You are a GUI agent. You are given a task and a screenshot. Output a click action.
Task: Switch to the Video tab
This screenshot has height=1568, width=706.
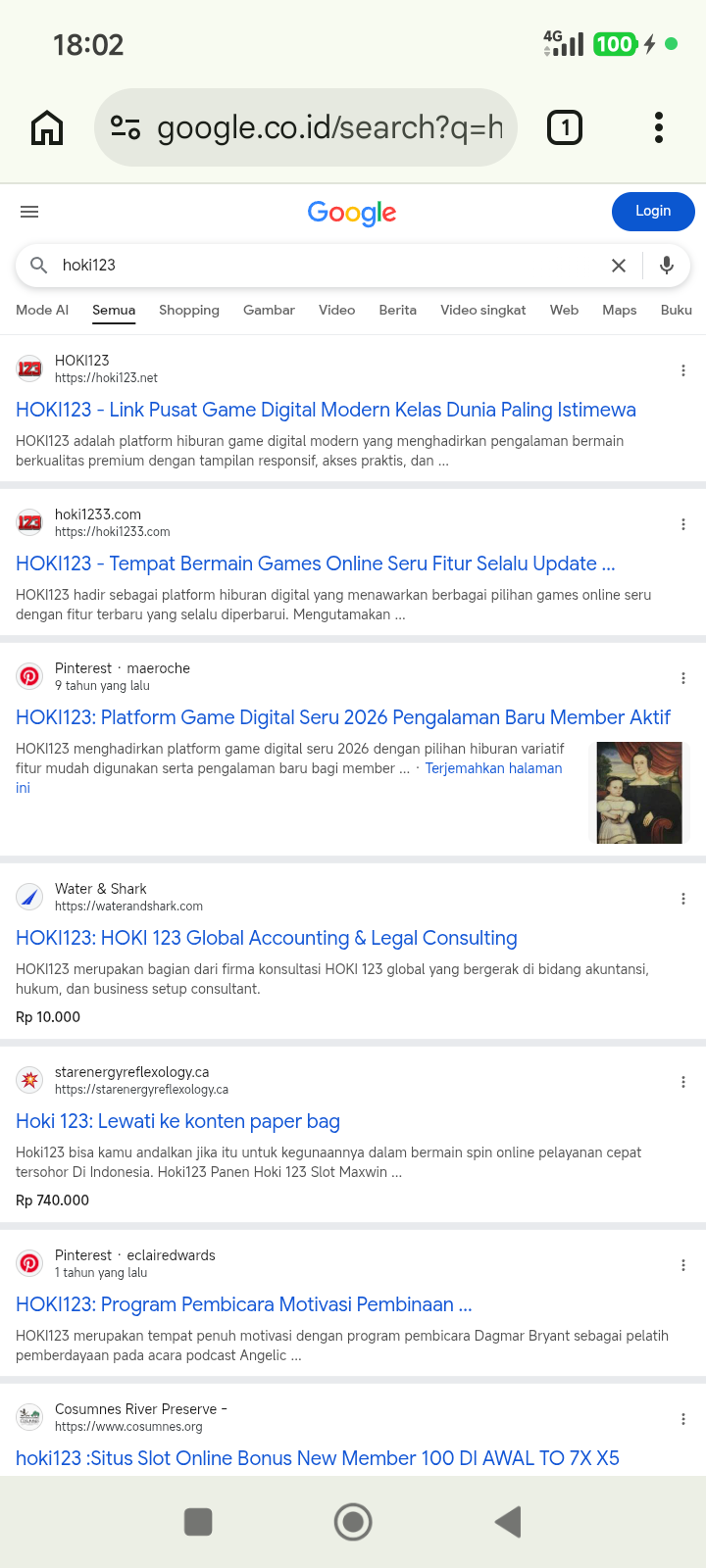[336, 310]
